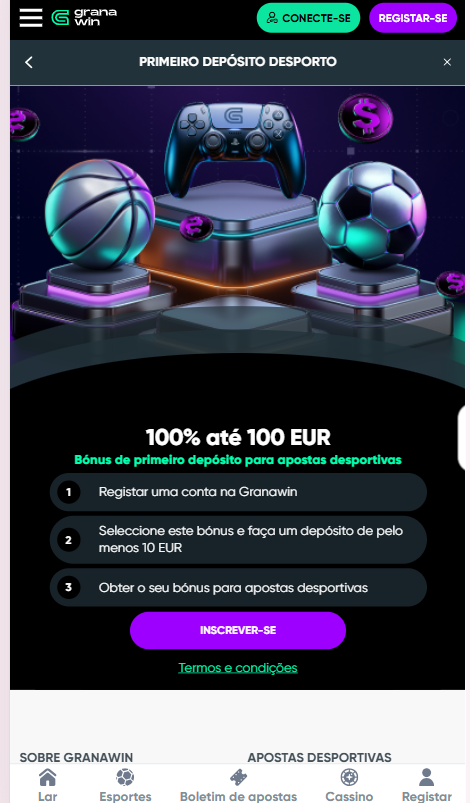This screenshot has width=470, height=803.
Task: Open the hamburger drawer menu
Action: 31,18
